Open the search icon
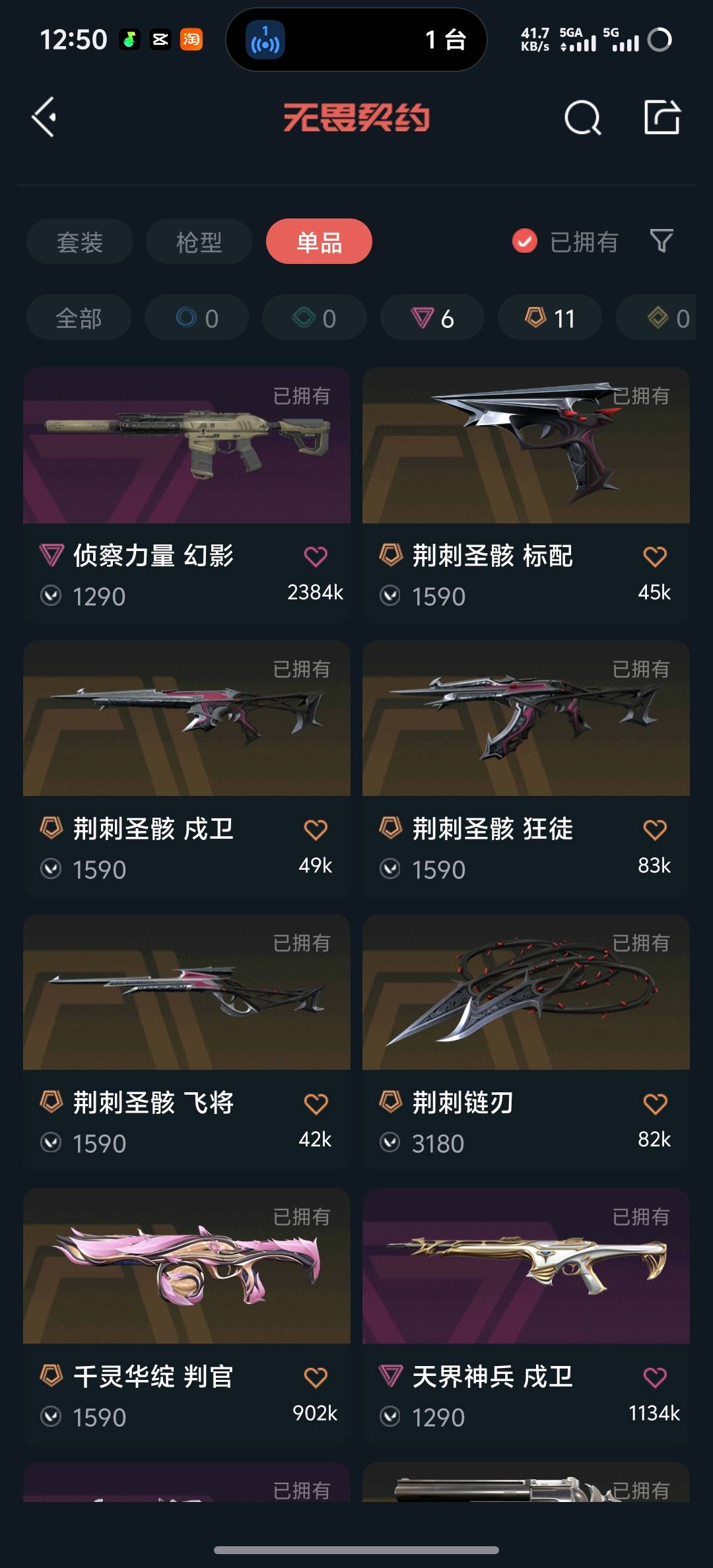The width and height of the screenshot is (713, 1568). click(x=582, y=118)
